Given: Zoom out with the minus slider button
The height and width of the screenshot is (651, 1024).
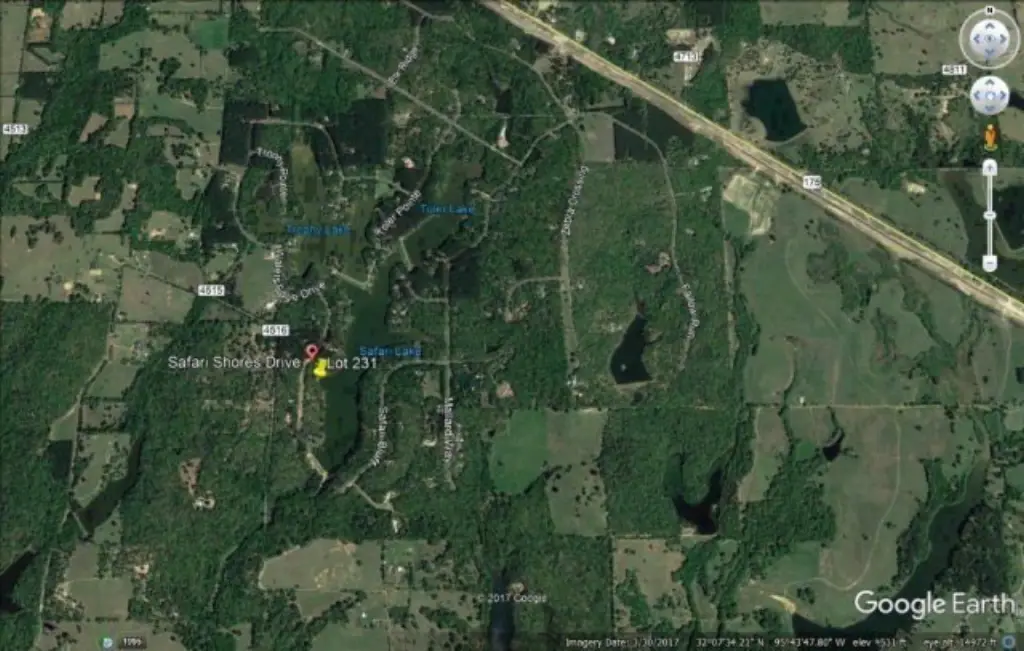Looking at the screenshot, I should (989, 264).
